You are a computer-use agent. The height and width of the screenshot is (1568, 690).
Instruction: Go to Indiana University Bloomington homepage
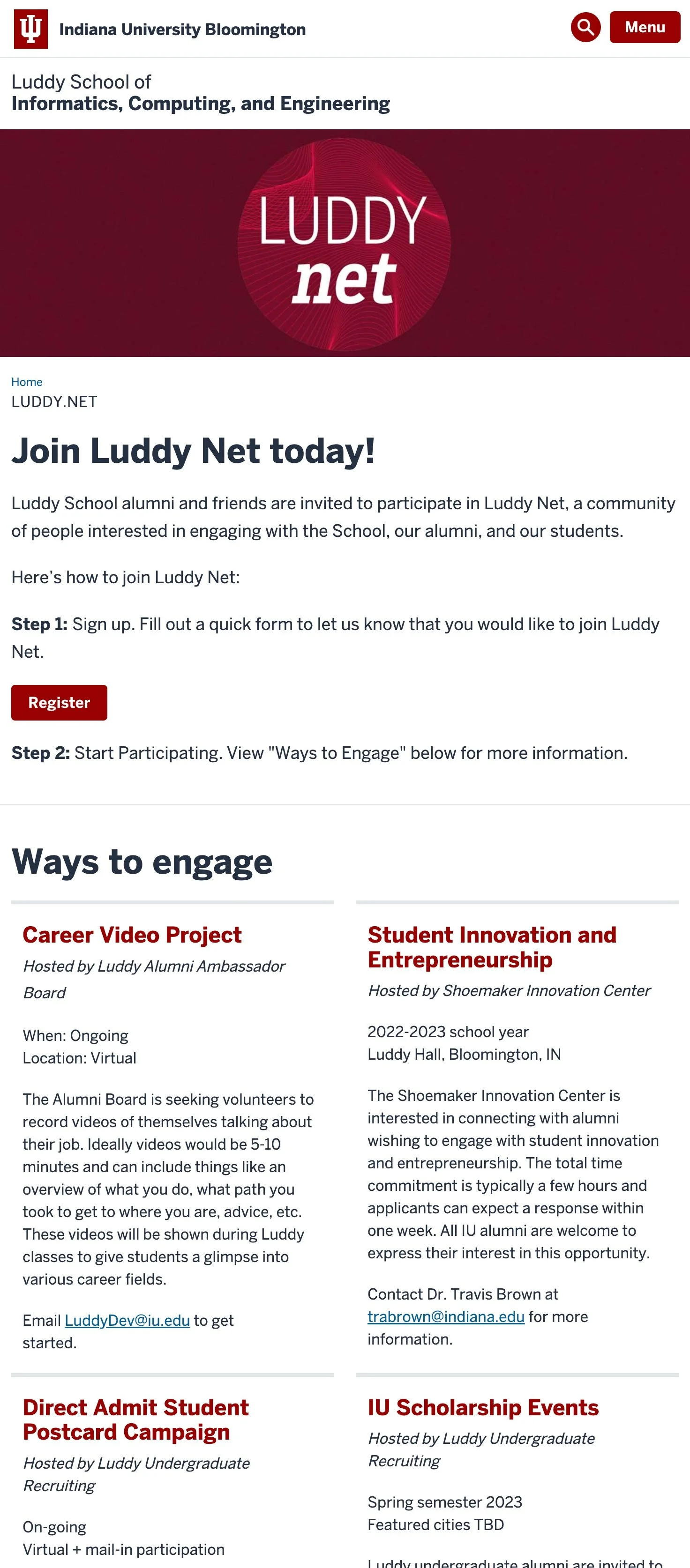tap(159, 29)
